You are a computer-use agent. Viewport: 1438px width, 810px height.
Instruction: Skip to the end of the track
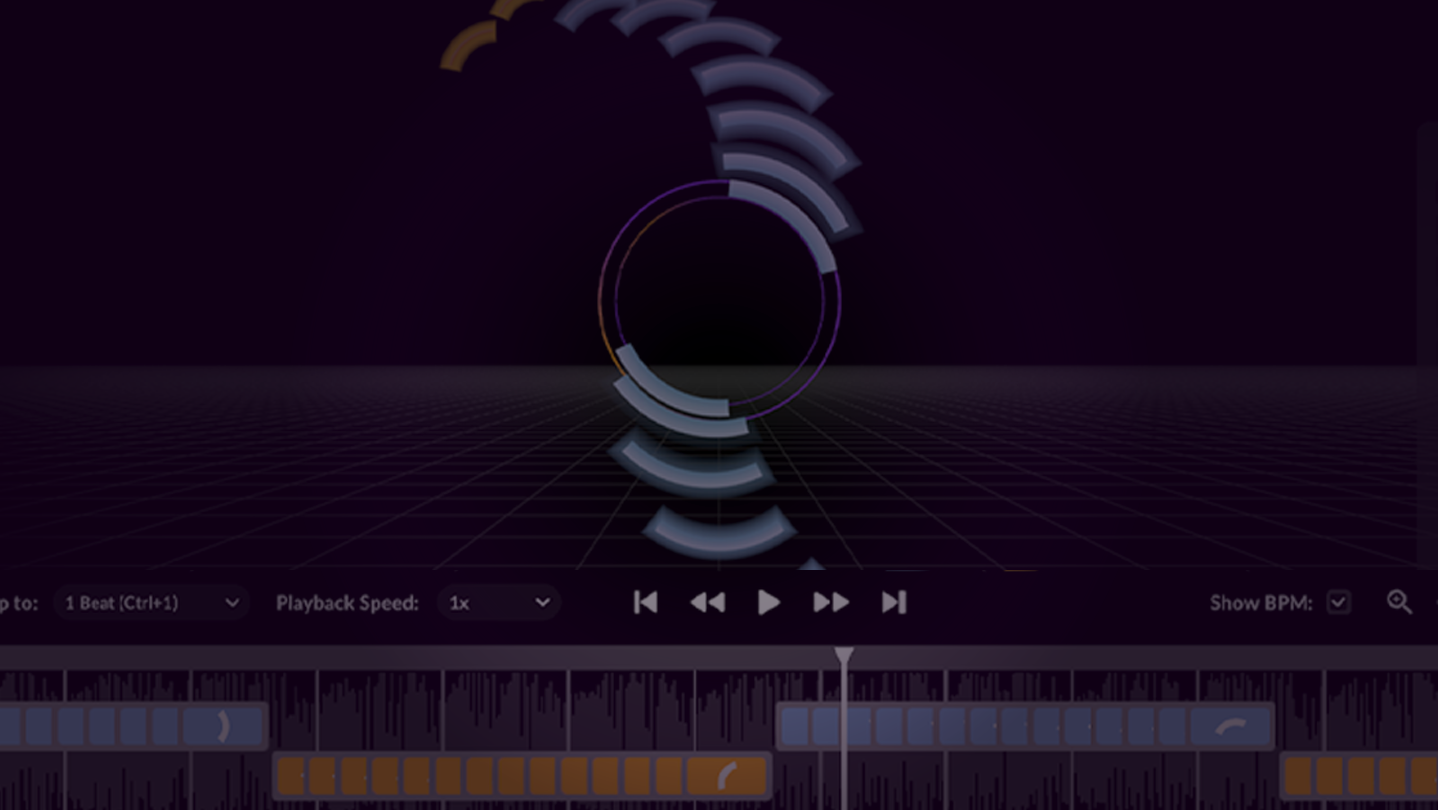click(x=894, y=602)
